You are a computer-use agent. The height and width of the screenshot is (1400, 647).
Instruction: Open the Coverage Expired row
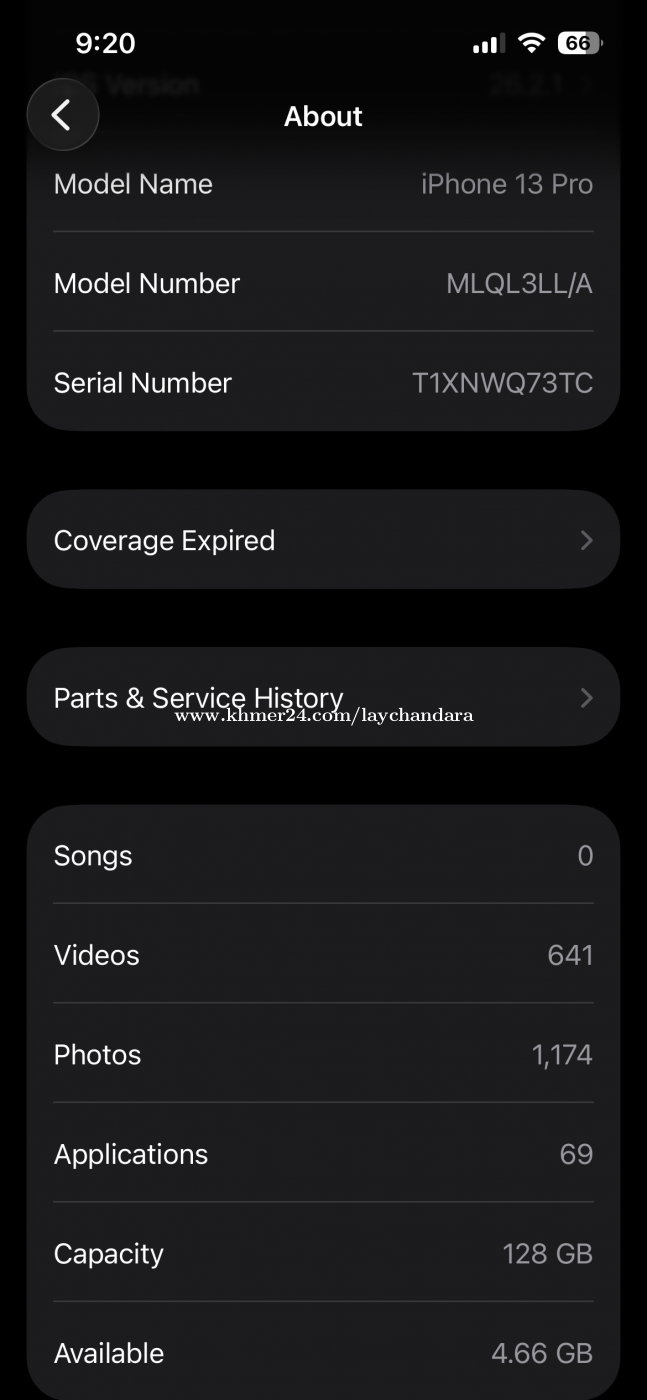pos(323,540)
